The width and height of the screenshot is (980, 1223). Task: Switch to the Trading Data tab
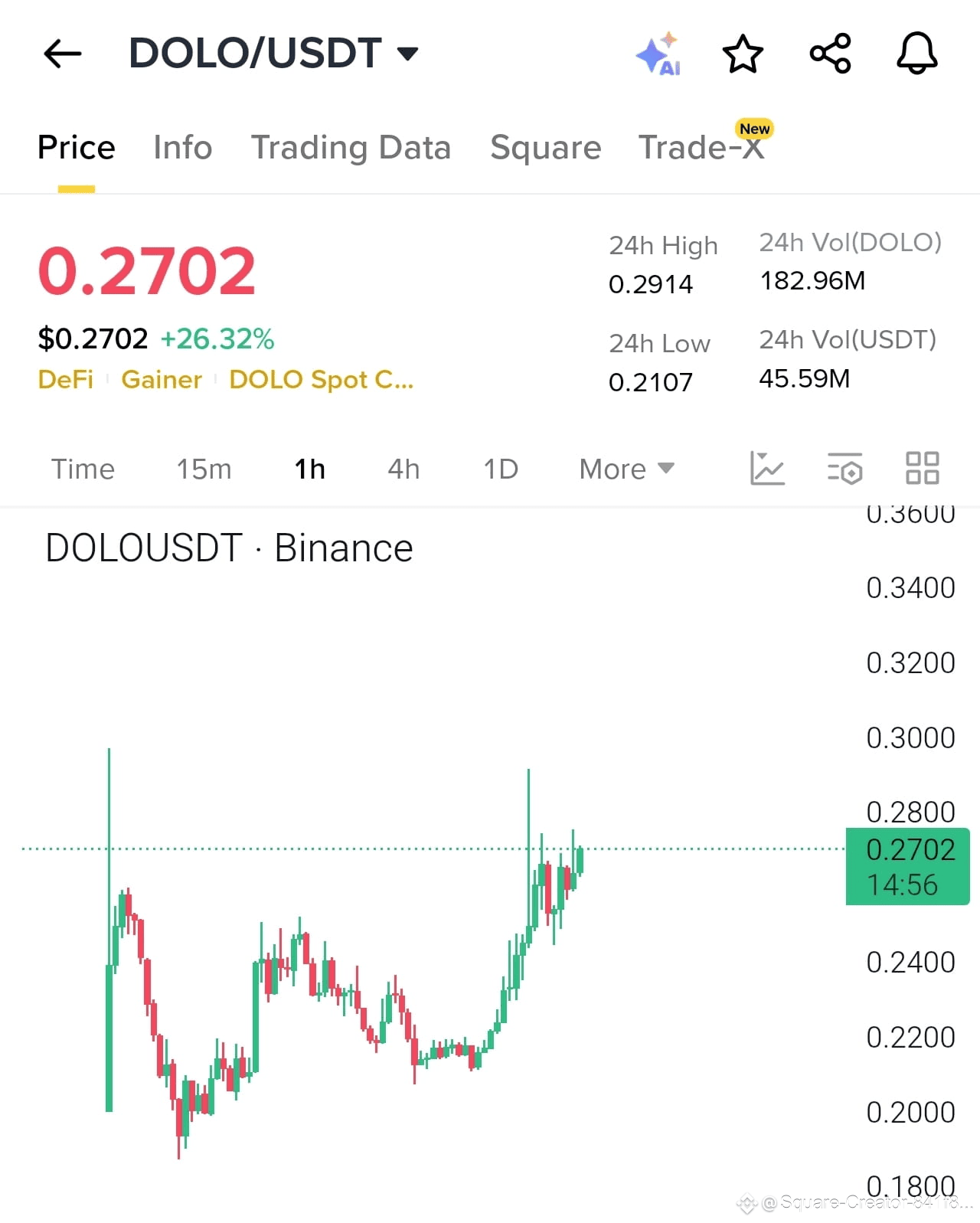pyautogui.click(x=351, y=147)
